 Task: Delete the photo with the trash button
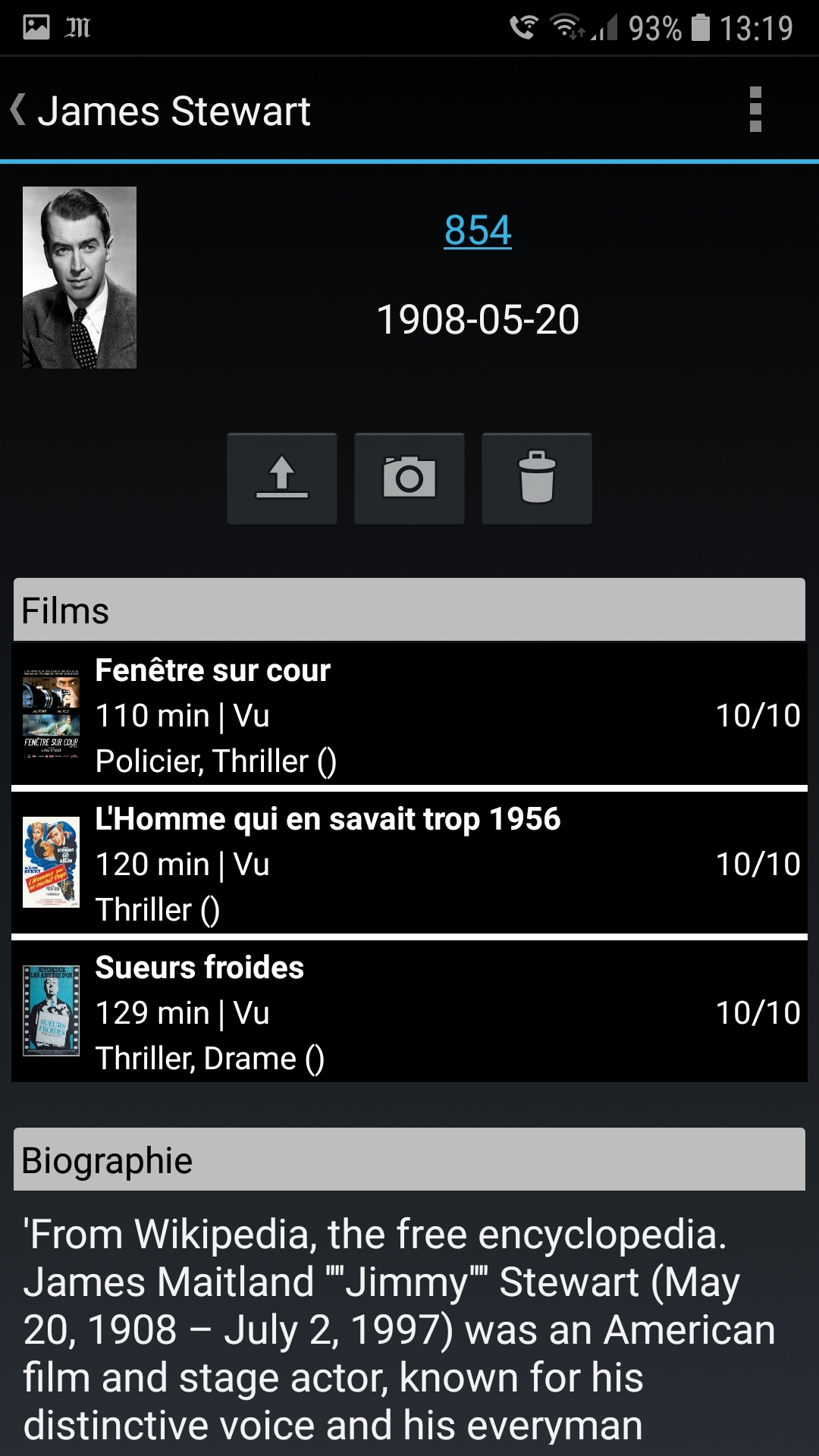click(537, 479)
